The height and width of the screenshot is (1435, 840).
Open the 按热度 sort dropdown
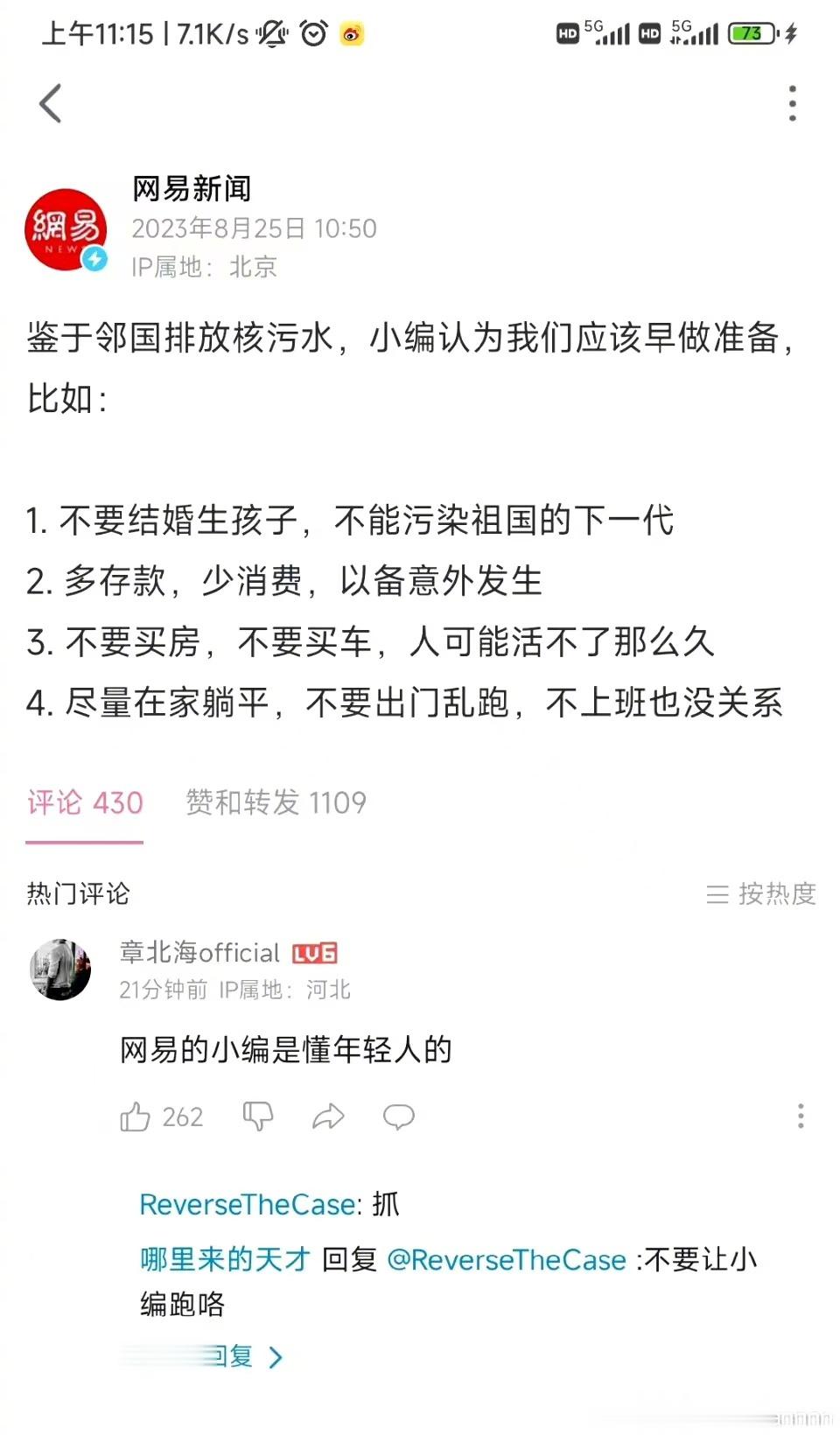click(x=764, y=895)
